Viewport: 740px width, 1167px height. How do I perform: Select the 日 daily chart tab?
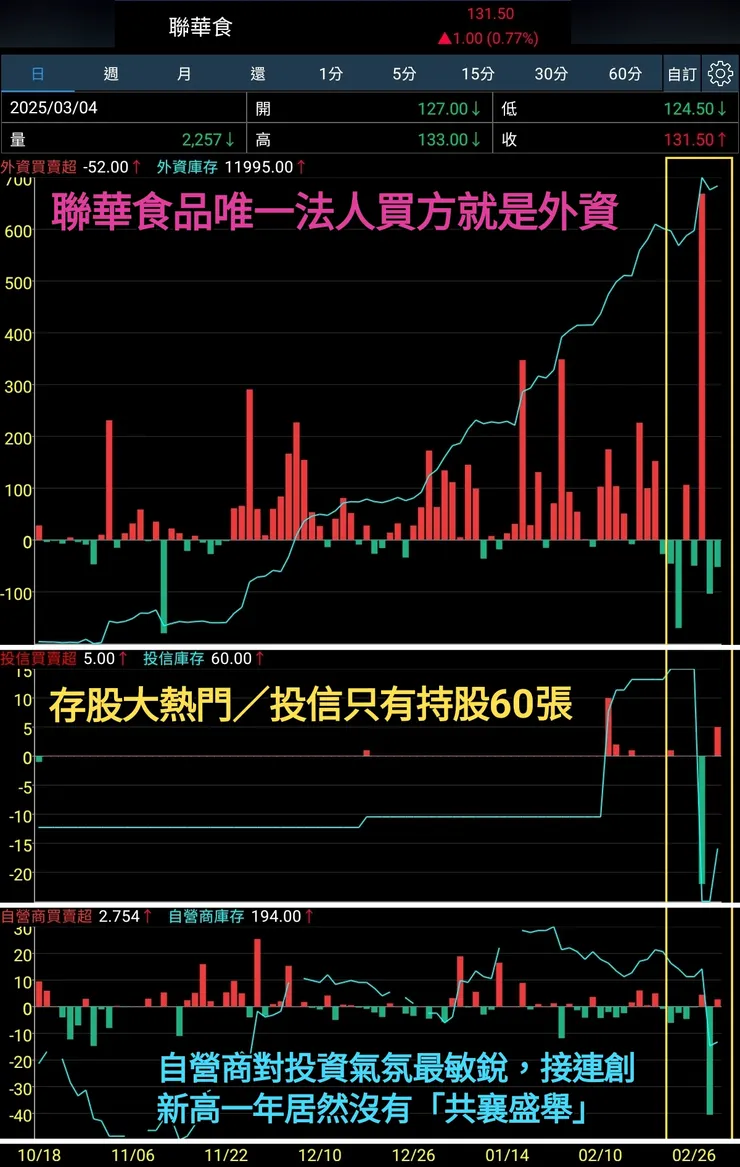(x=39, y=73)
